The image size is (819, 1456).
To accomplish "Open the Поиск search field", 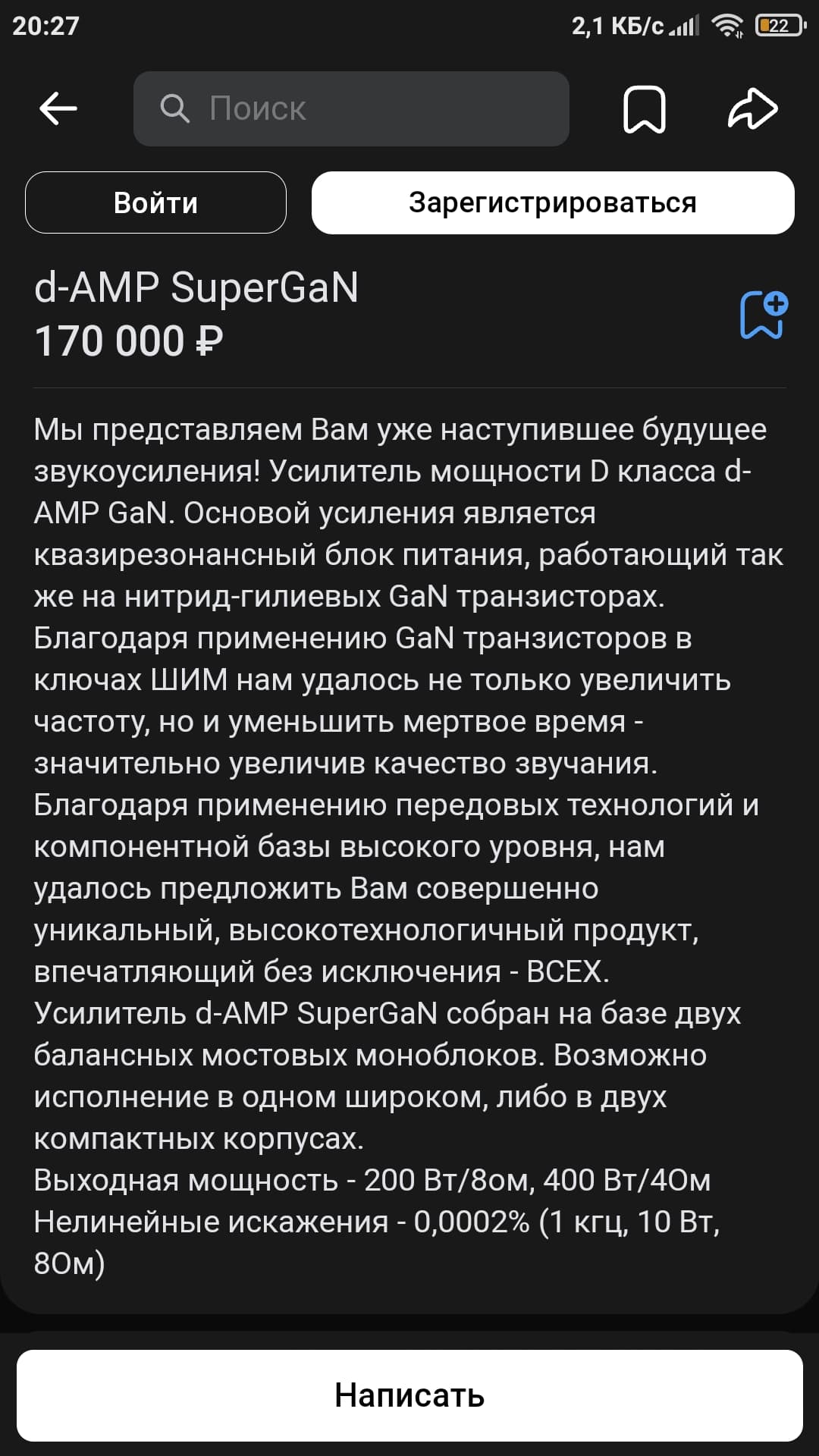I will [351, 108].
